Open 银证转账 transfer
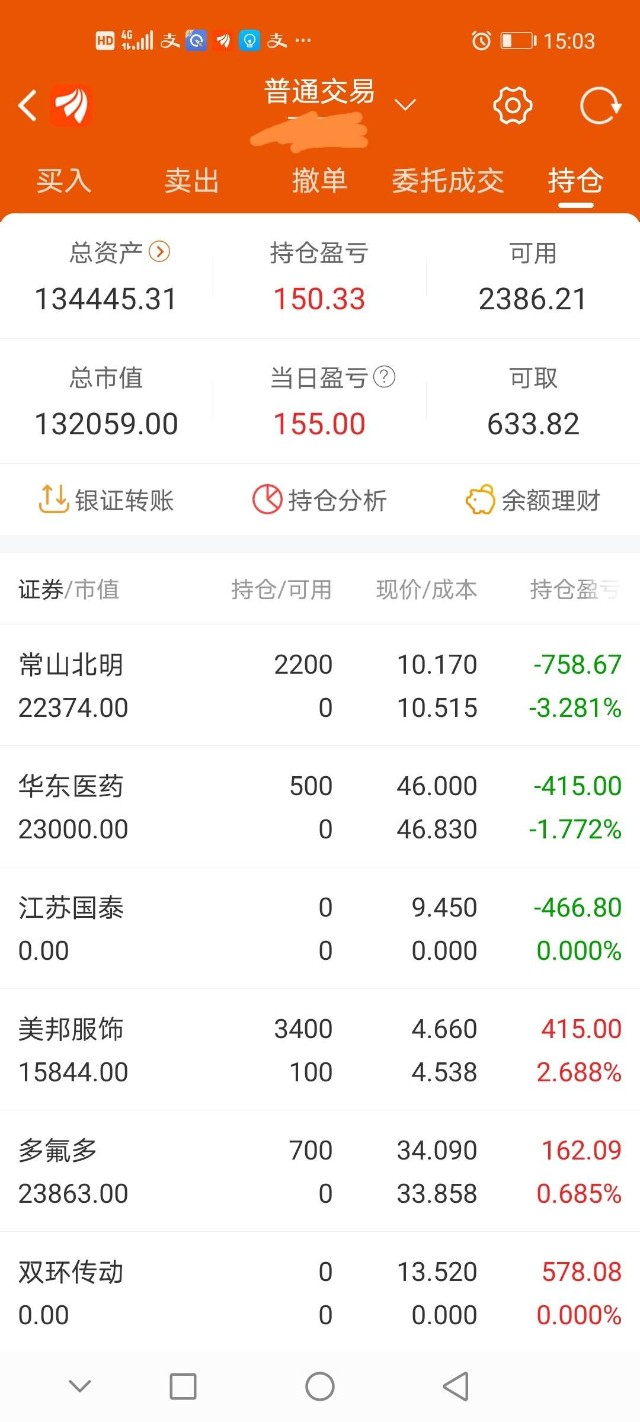This screenshot has height=1422, width=640. point(106,500)
